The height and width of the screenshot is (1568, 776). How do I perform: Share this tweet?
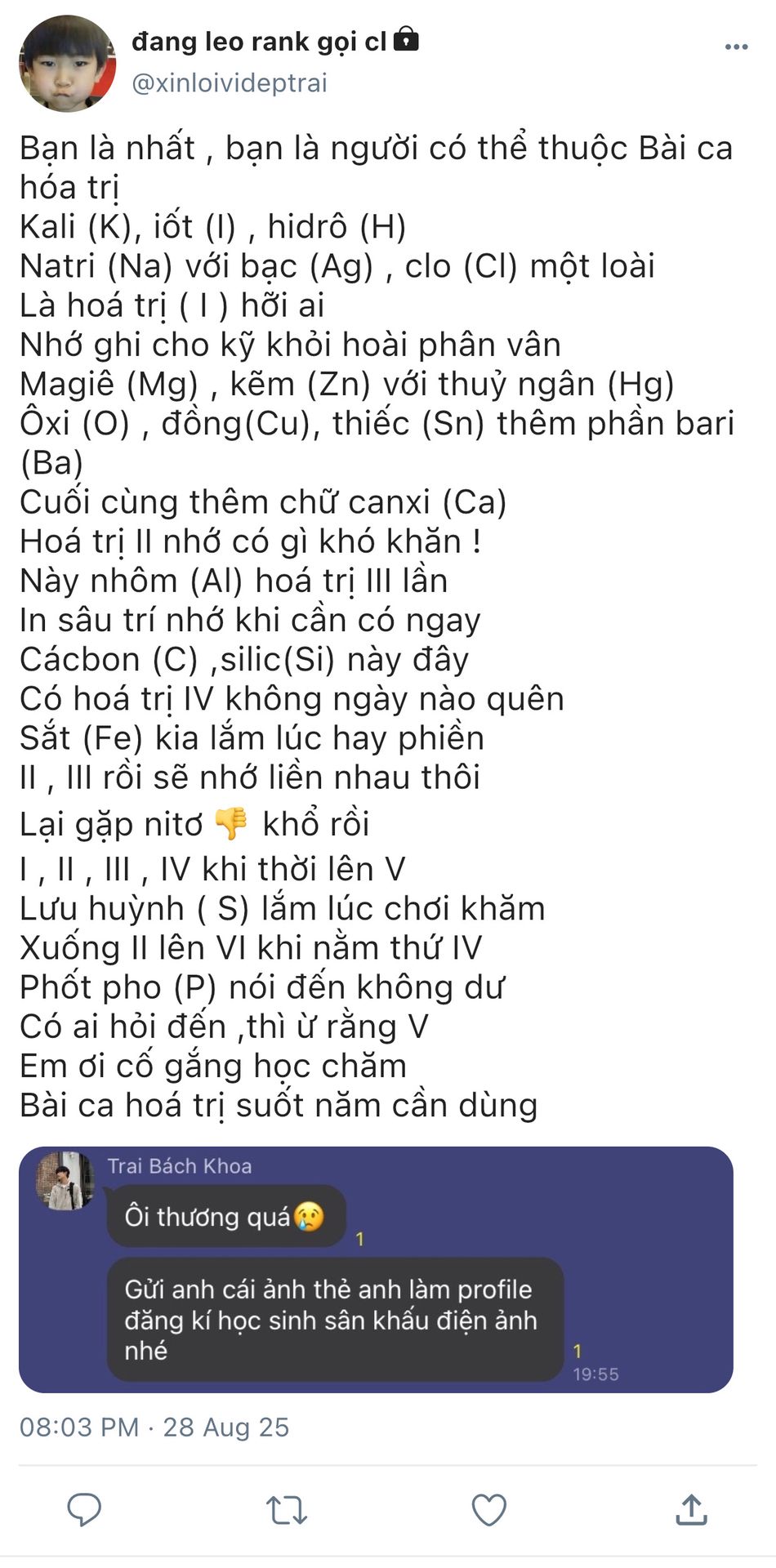tap(691, 1510)
